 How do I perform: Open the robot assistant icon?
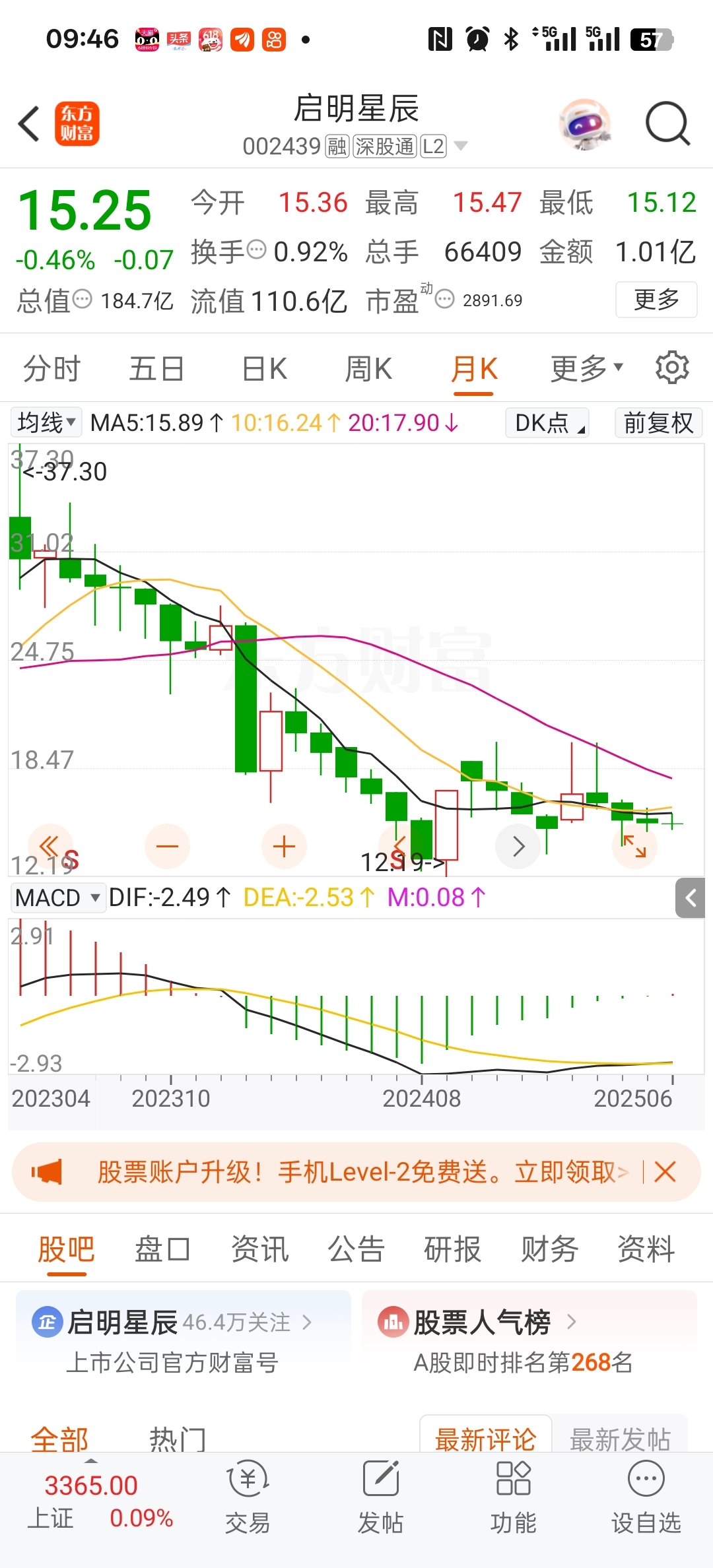click(x=585, y=123)
